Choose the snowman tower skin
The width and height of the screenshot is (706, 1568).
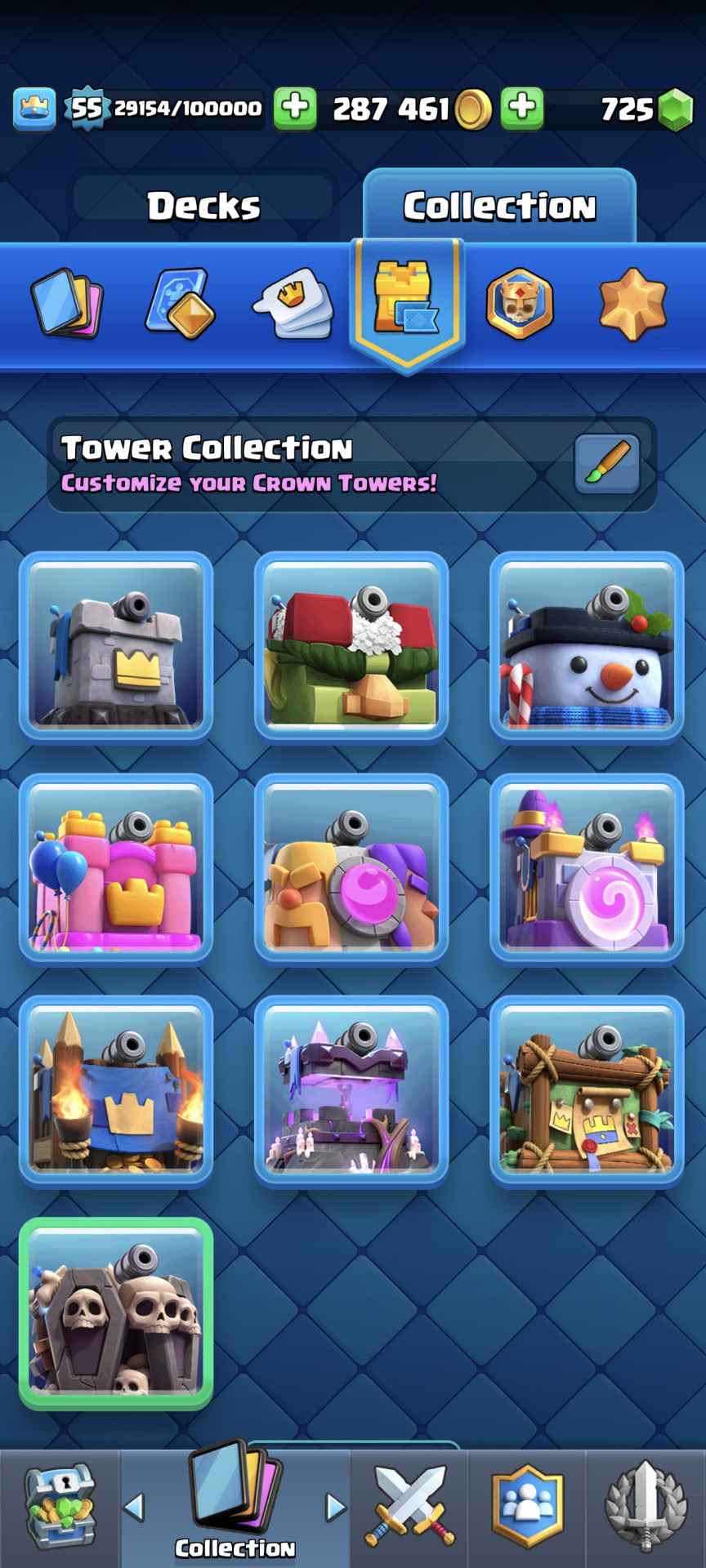[x=587, y=646]
